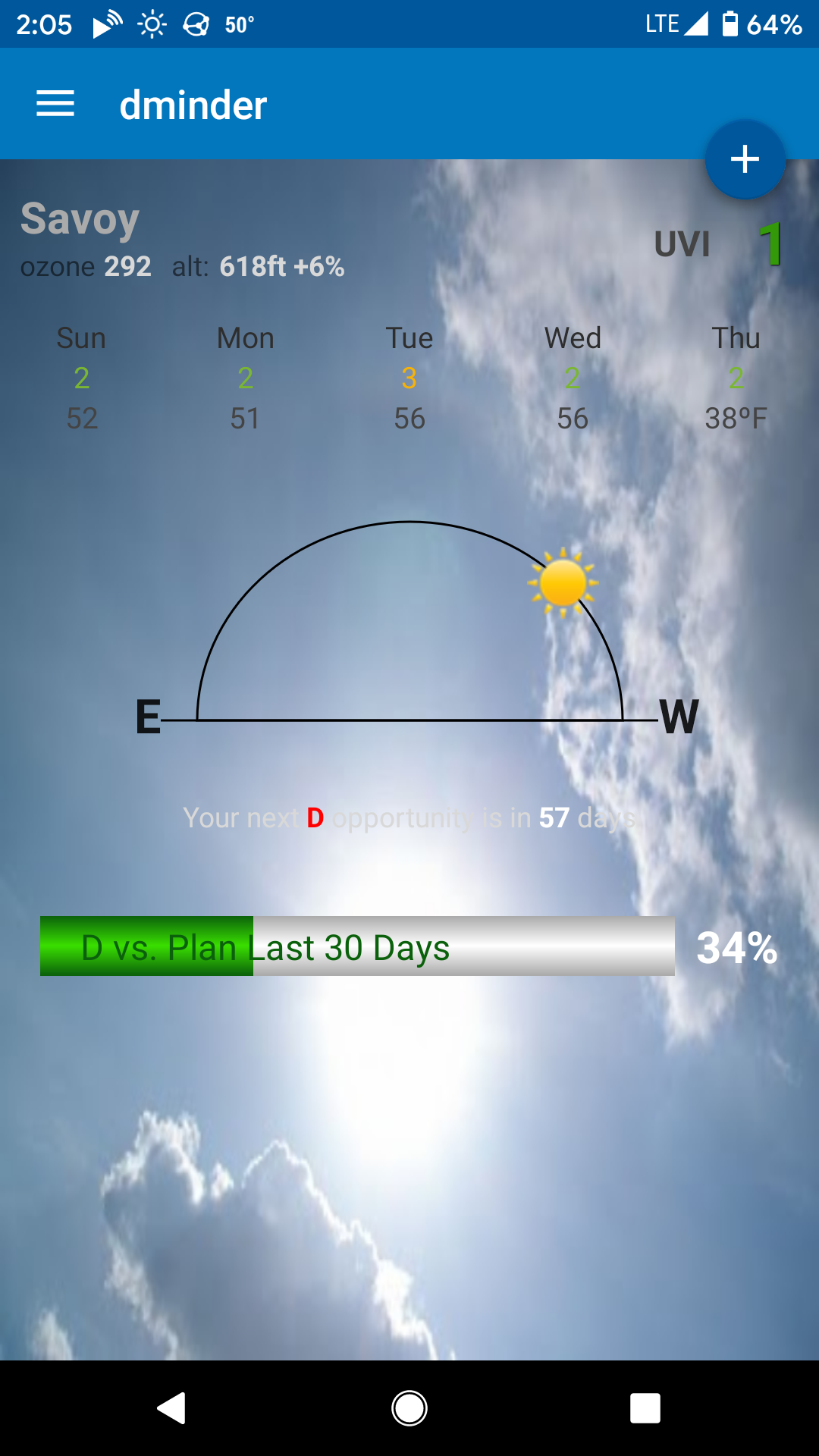819x1456 pixels.
Task: Tap the plus floating action button
Action: (x=745, y=159)
